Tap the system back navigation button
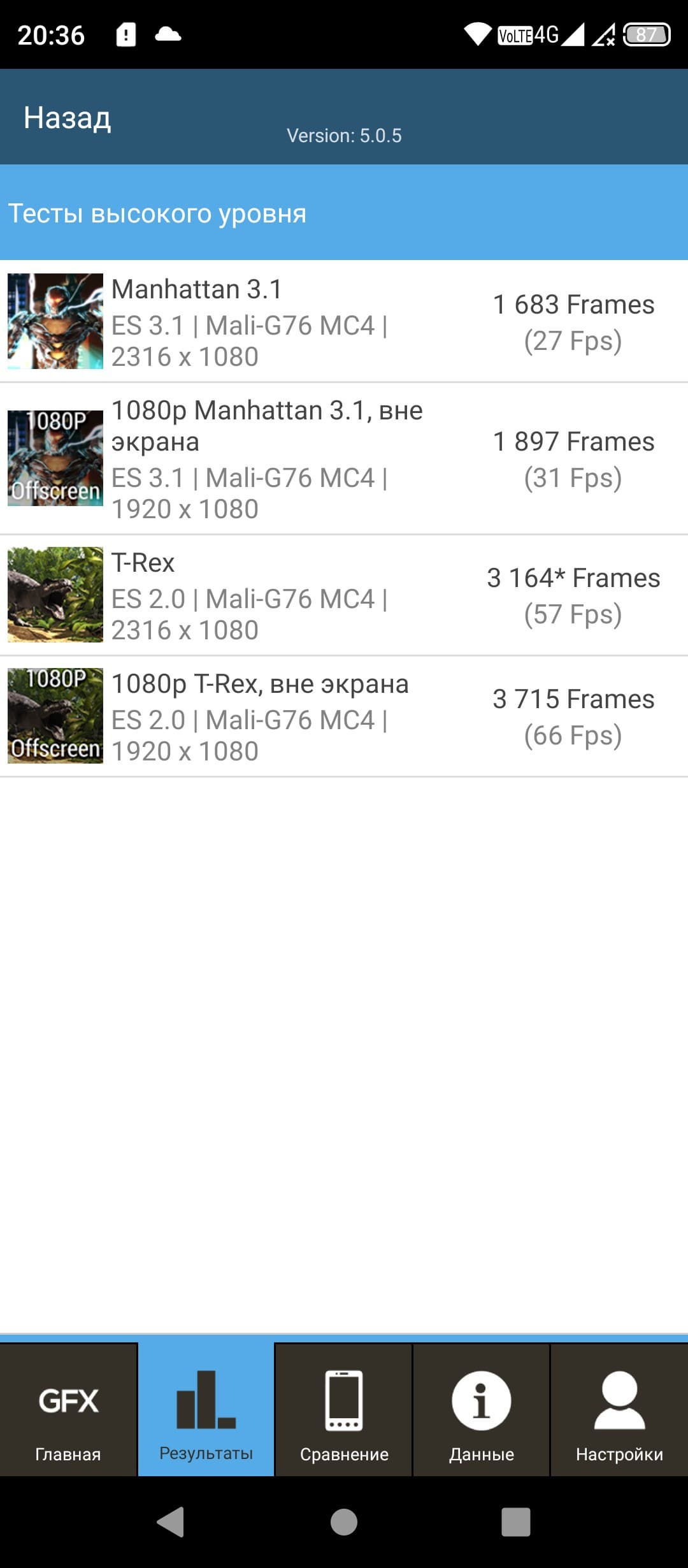 (x=171, y=1522)
